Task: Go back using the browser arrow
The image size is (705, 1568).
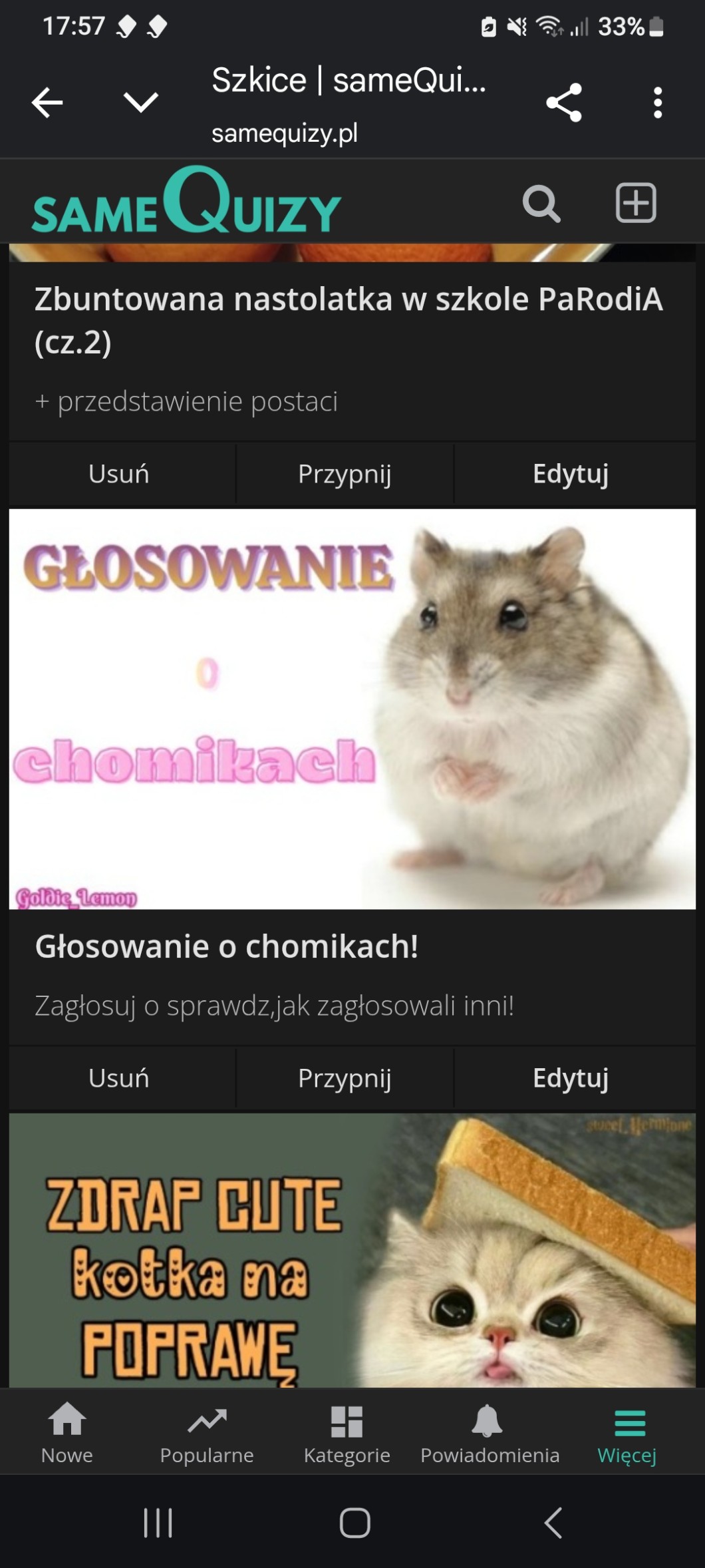Action: coord(47,102)
